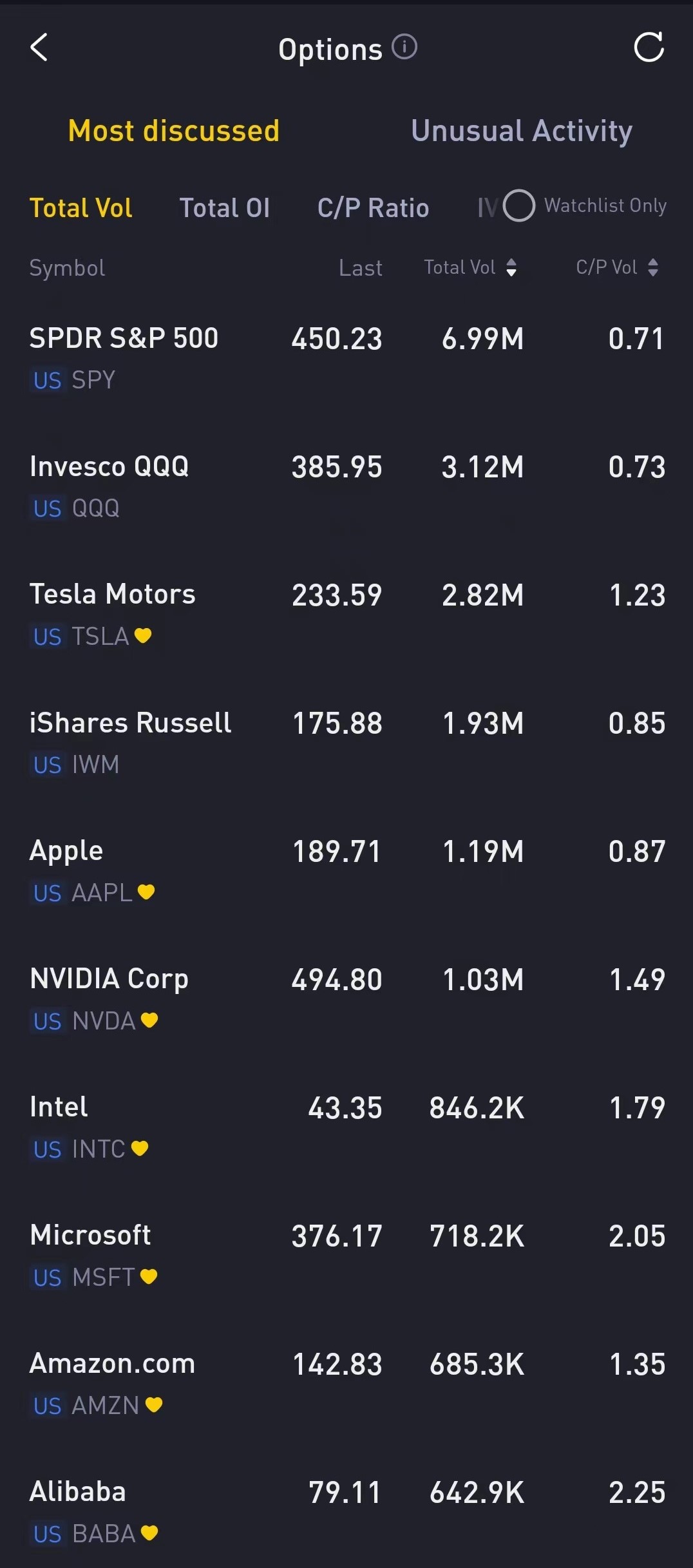
Task: Unfavorite Tesla Motors via its heart icon
Action: click(x=144, y=636)
